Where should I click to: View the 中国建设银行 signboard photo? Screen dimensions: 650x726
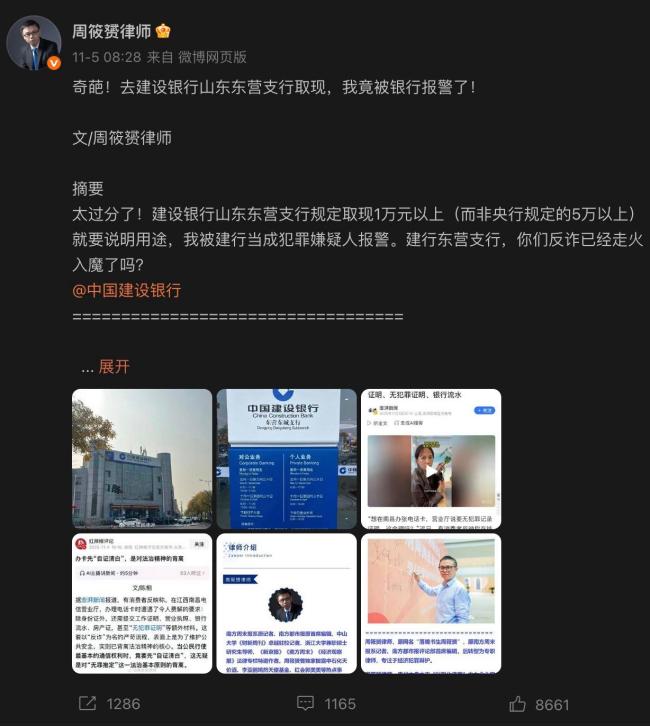[x=286, y=458]
